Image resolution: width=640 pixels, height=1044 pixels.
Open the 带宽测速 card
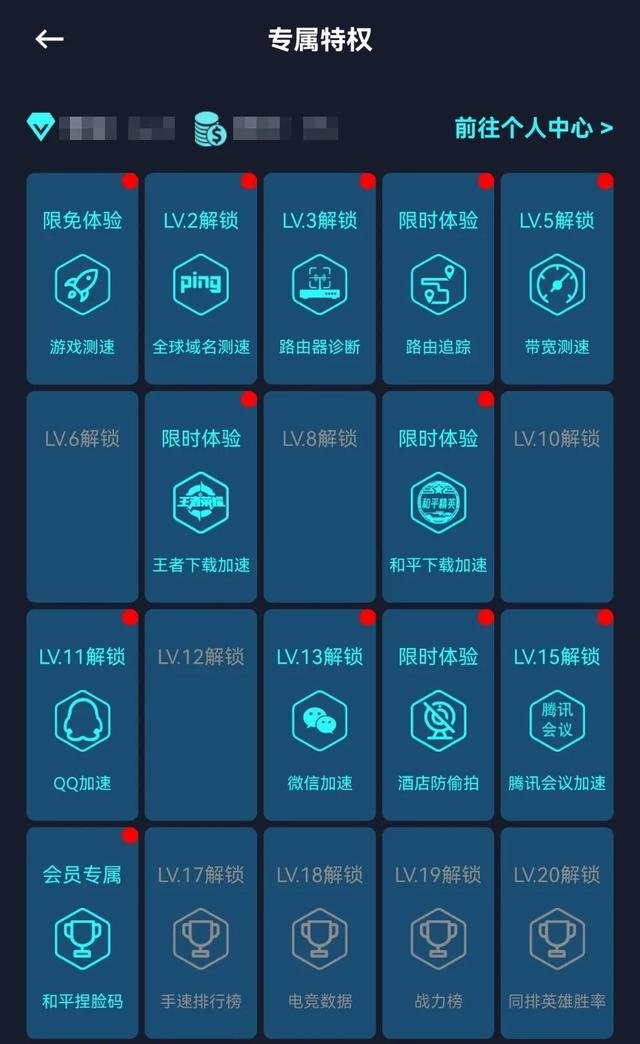[557, 280]
